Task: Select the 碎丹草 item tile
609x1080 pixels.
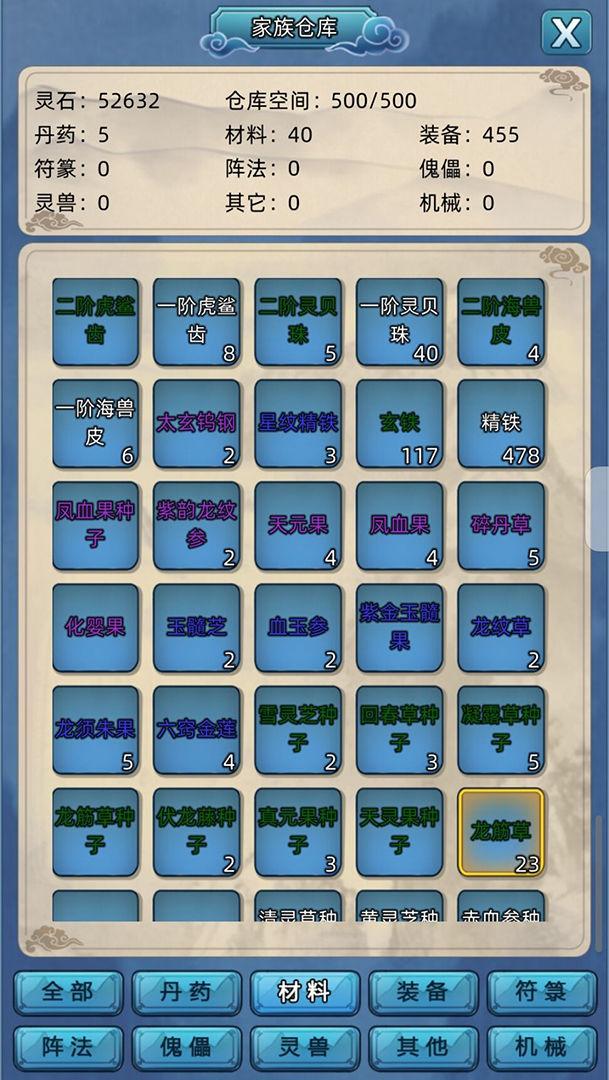Action: [501, 526]
